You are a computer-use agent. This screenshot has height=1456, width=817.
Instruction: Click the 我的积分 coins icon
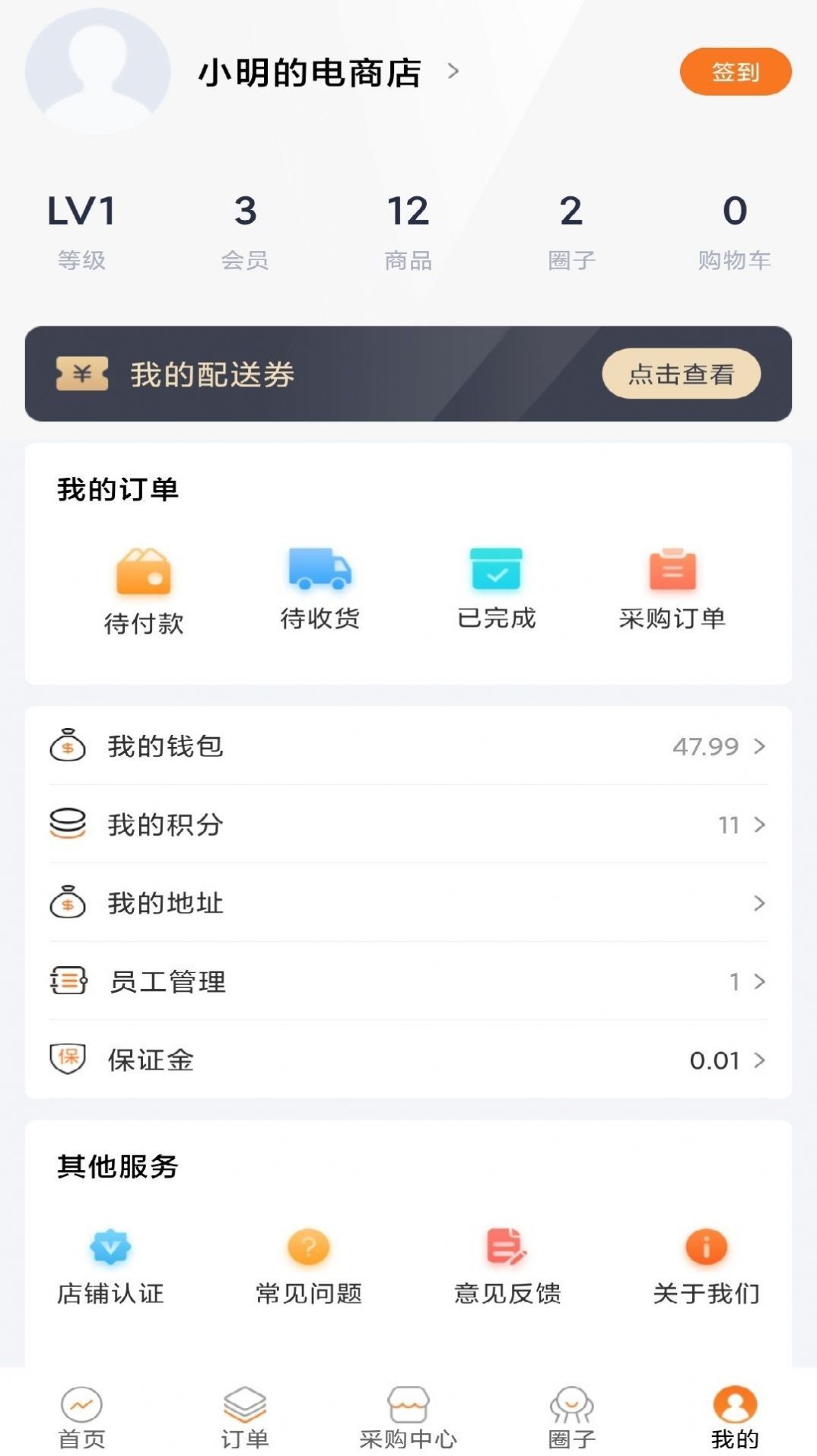click(x=67, y=824)
